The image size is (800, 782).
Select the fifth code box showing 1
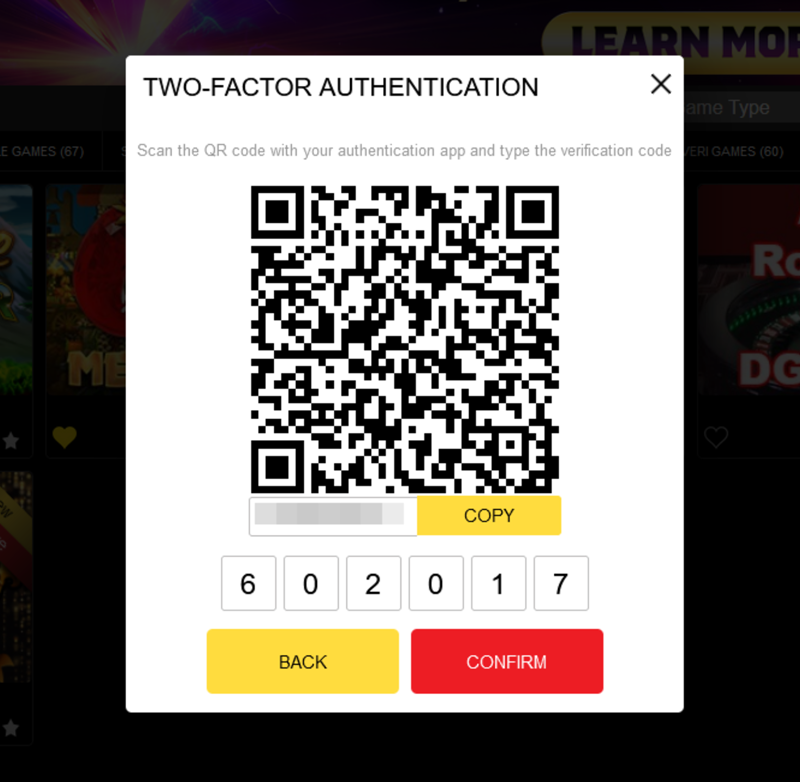(x=498, y=583)
